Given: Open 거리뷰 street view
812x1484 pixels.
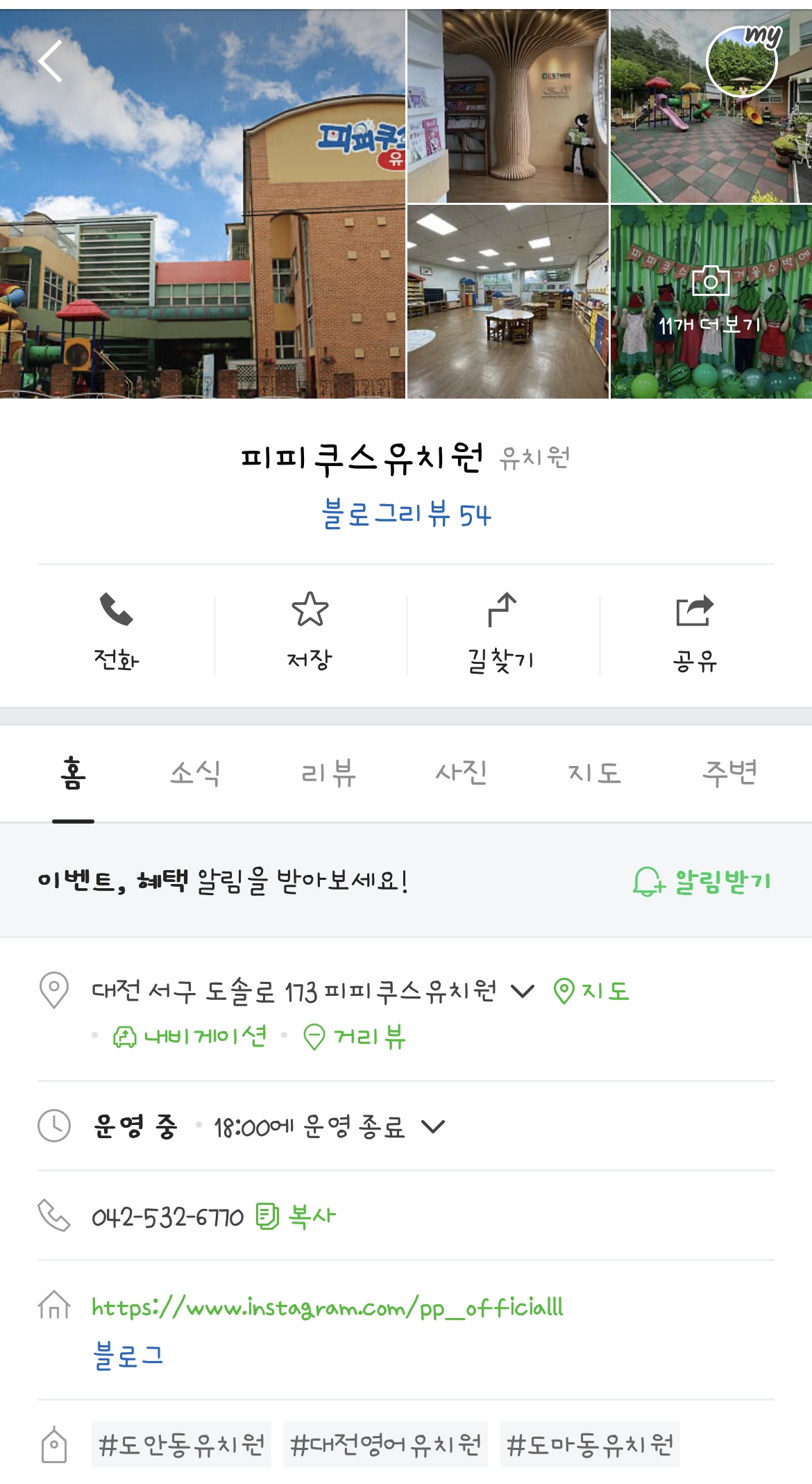Looking at the screenshot, I should [x=355, y=1037].
